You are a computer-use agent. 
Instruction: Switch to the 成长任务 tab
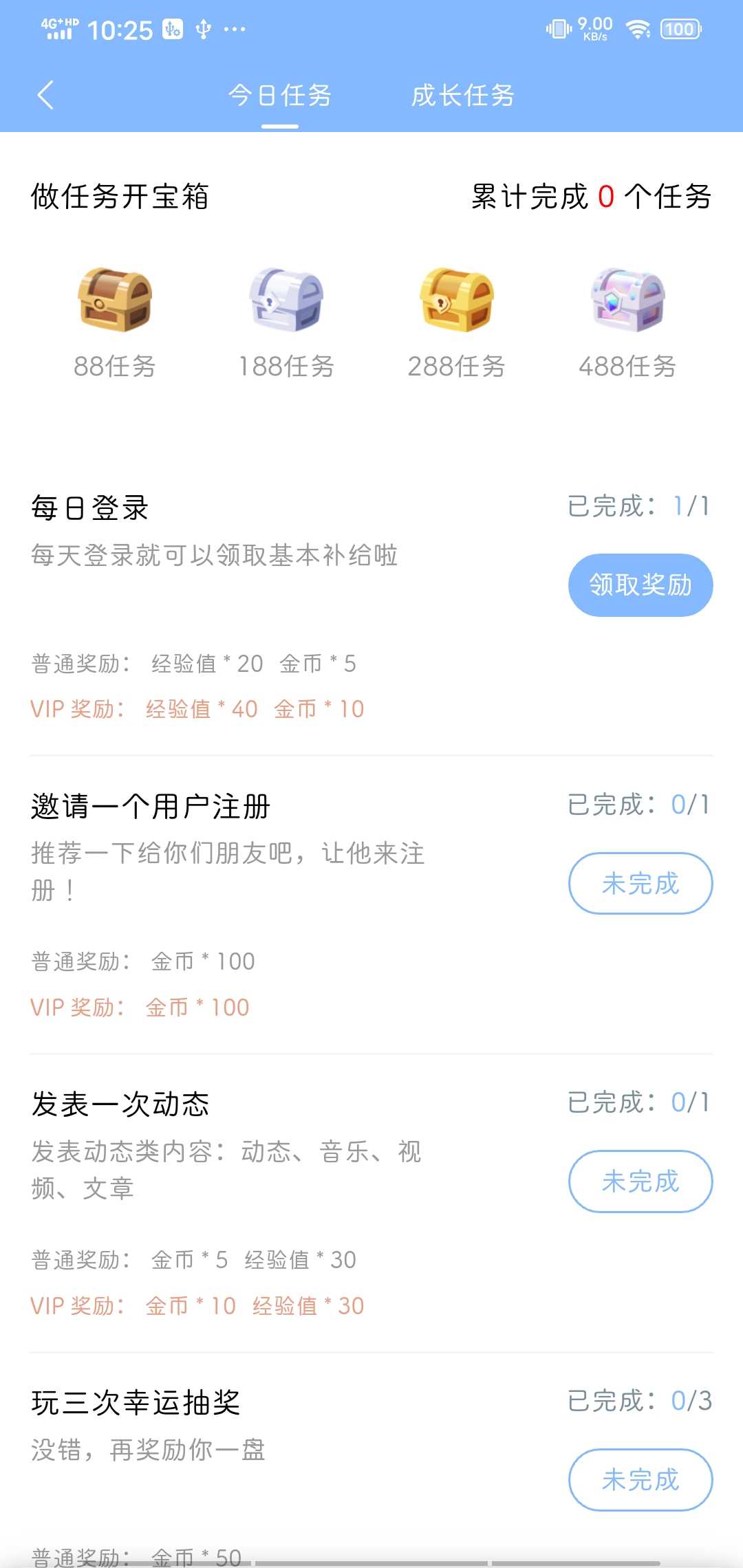pos(462,96)
